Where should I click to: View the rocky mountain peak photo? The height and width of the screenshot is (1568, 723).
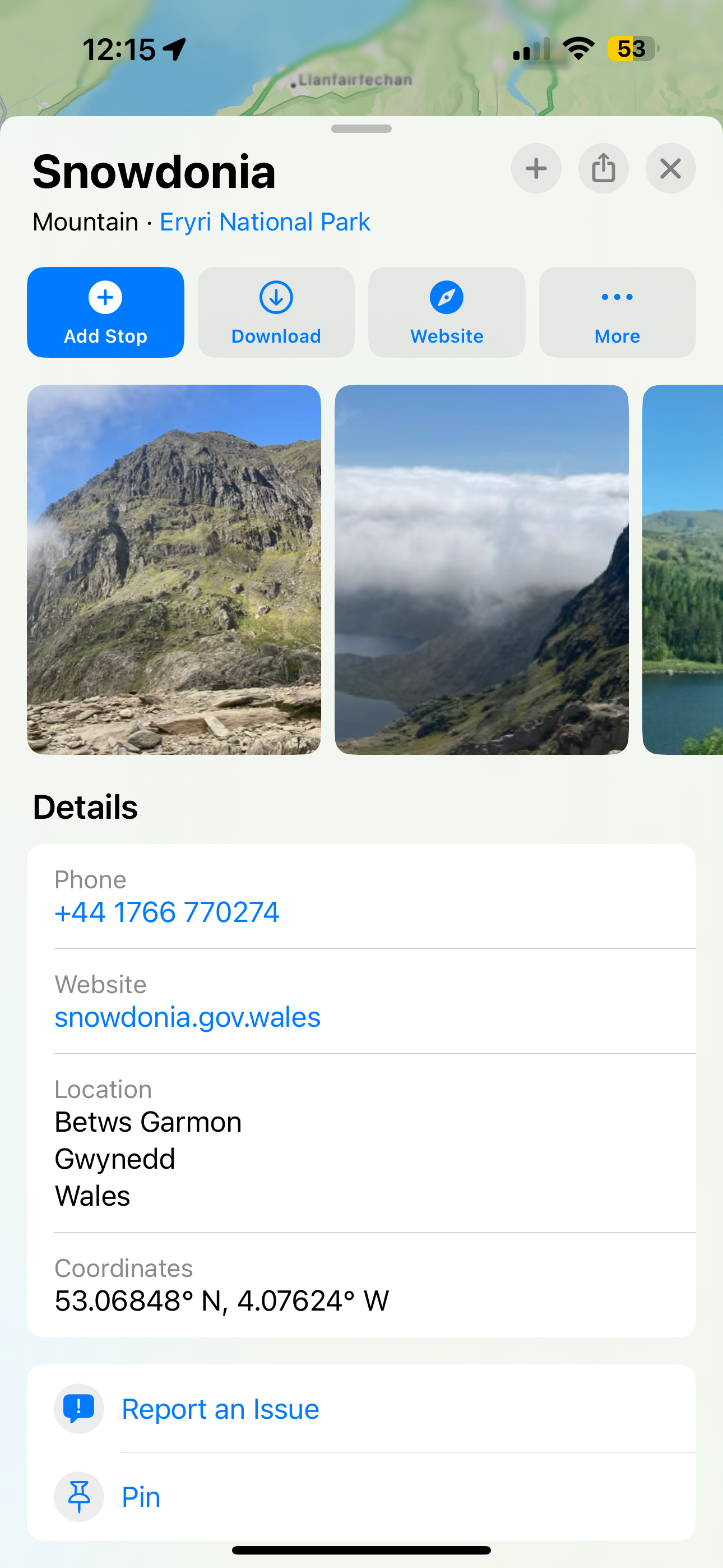pyautogui.click(x=174, y=570)
